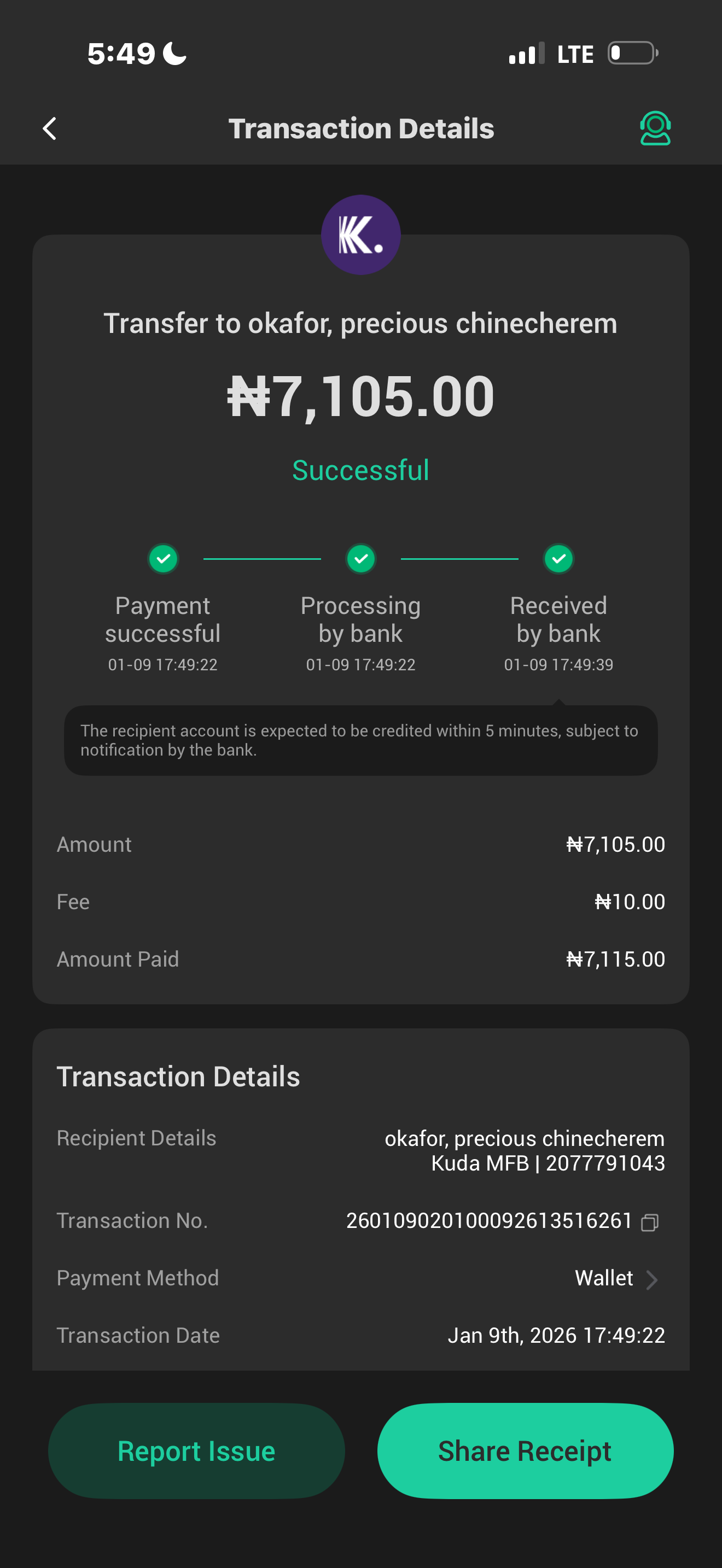Open customer support headset icon
The image size is (722, 1568).
tap(655, 128)
